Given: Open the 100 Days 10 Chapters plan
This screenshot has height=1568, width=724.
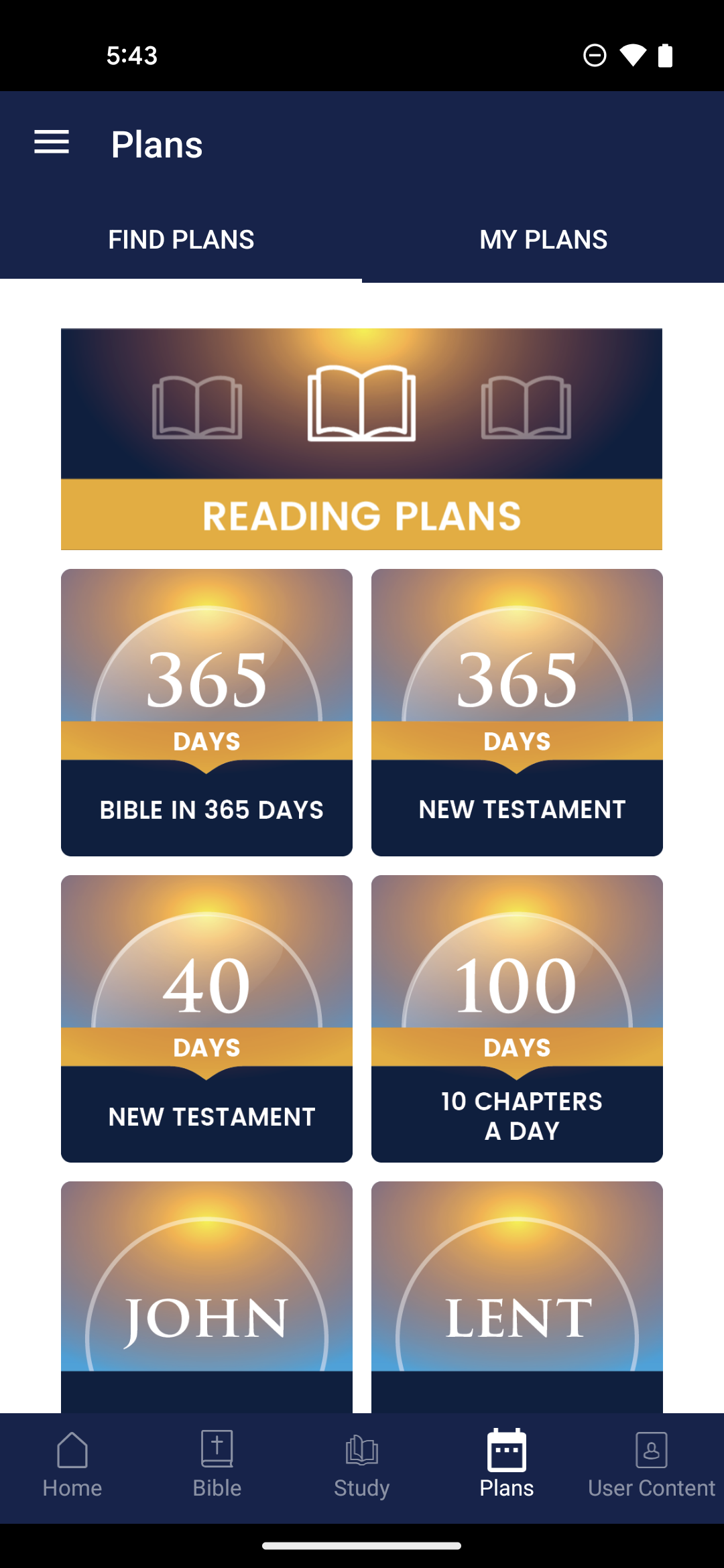Looking at the screenshot, I should point(517,1019).
